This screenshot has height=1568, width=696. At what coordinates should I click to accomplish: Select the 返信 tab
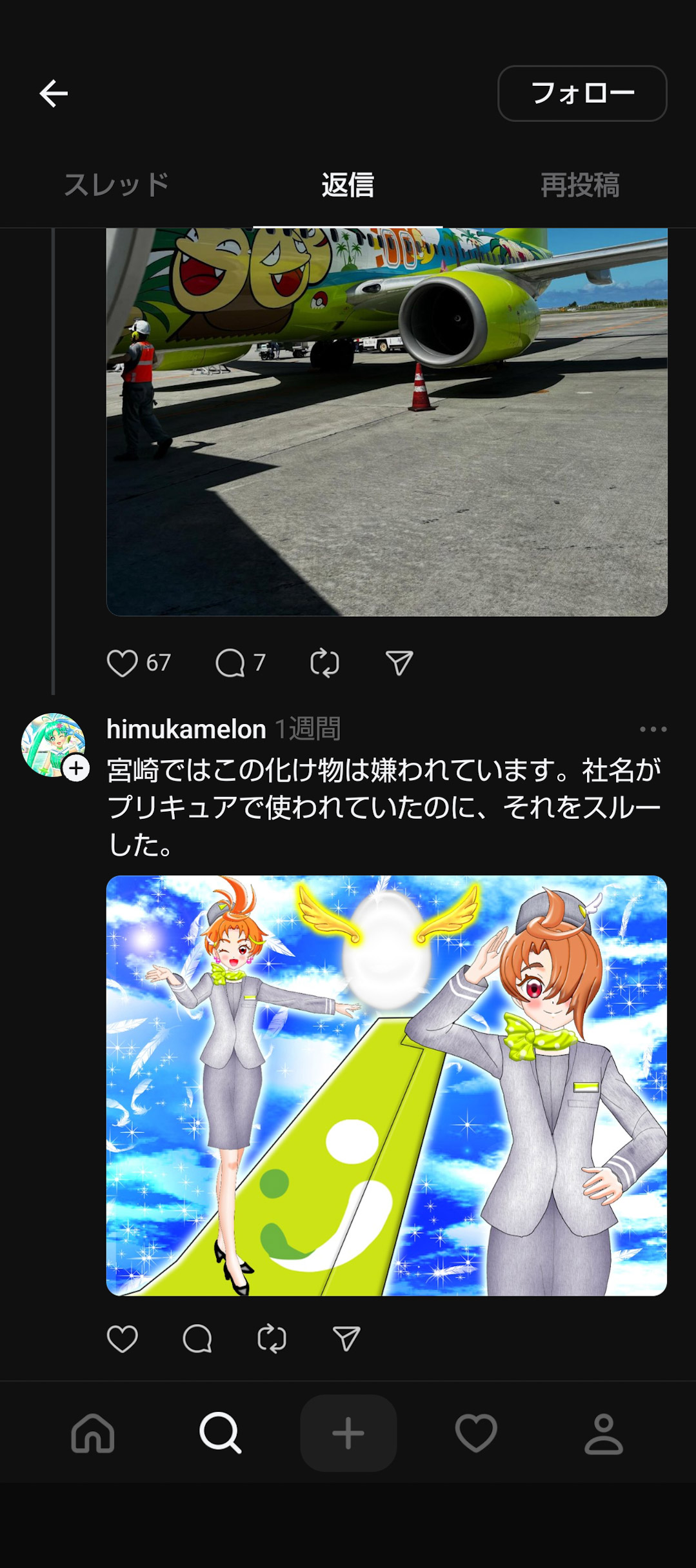348,185
